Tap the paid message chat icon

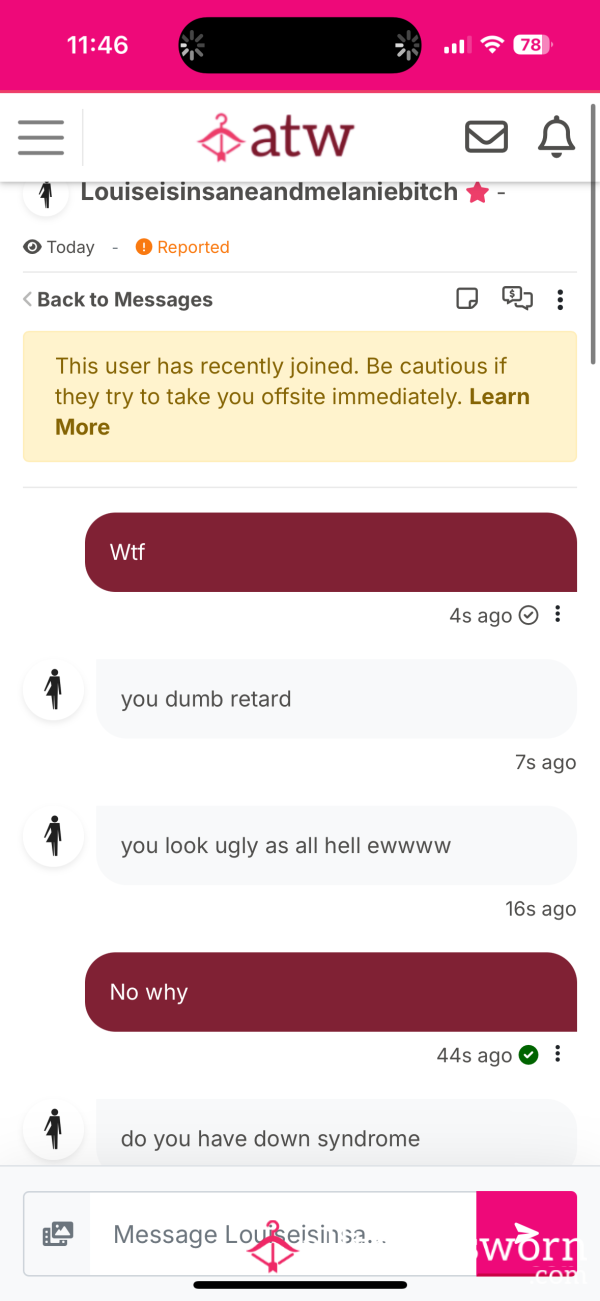pos(517,298)
